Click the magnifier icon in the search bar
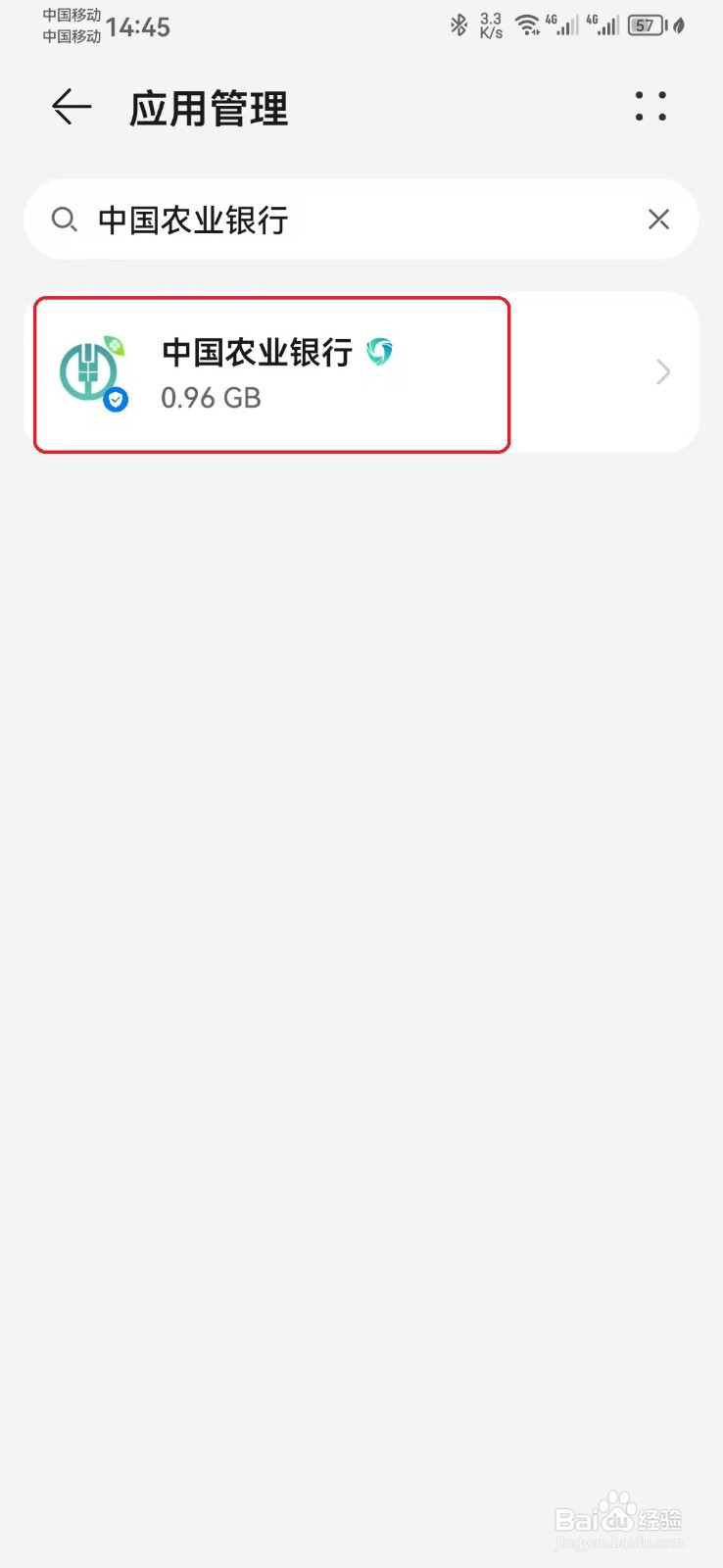Screen dimensions: 723x1568 (65, 220)
